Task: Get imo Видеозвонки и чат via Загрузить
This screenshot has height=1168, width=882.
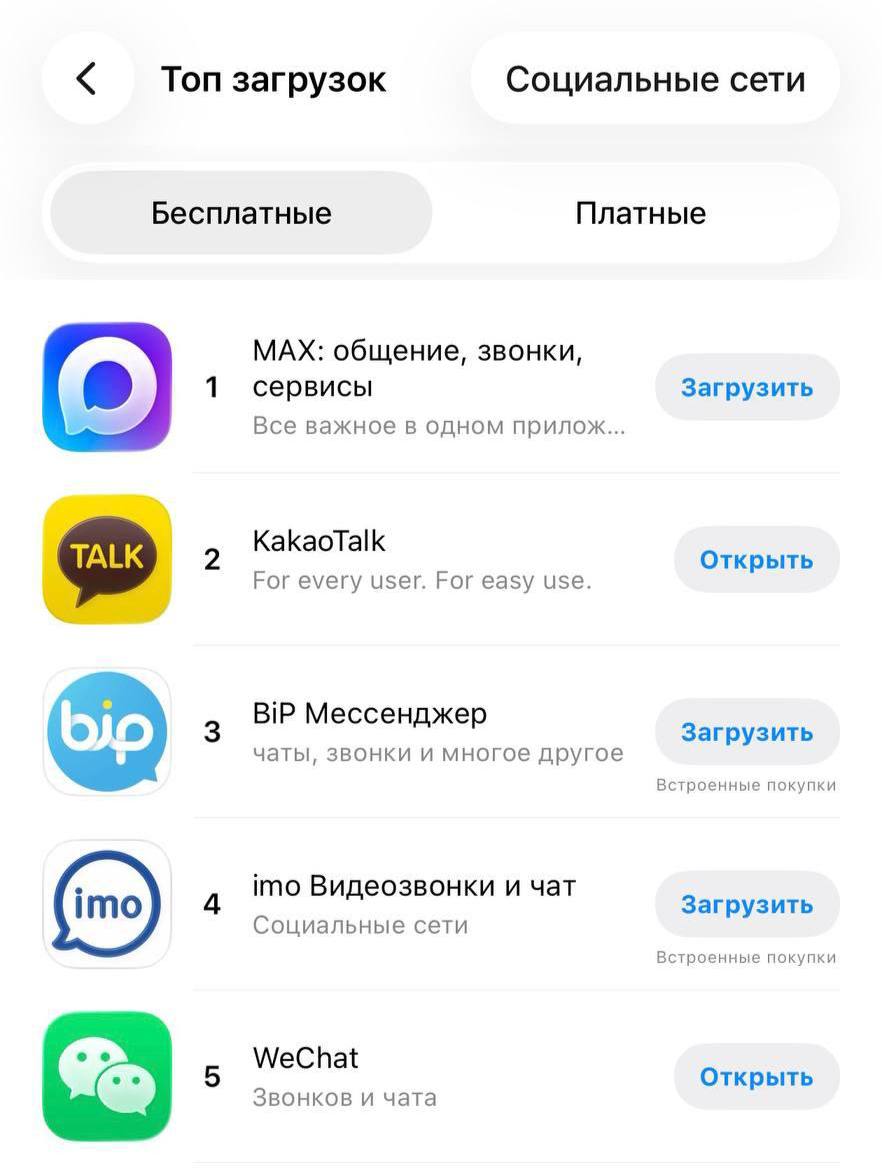Action: pyautogui.click(x=746, y=904)
